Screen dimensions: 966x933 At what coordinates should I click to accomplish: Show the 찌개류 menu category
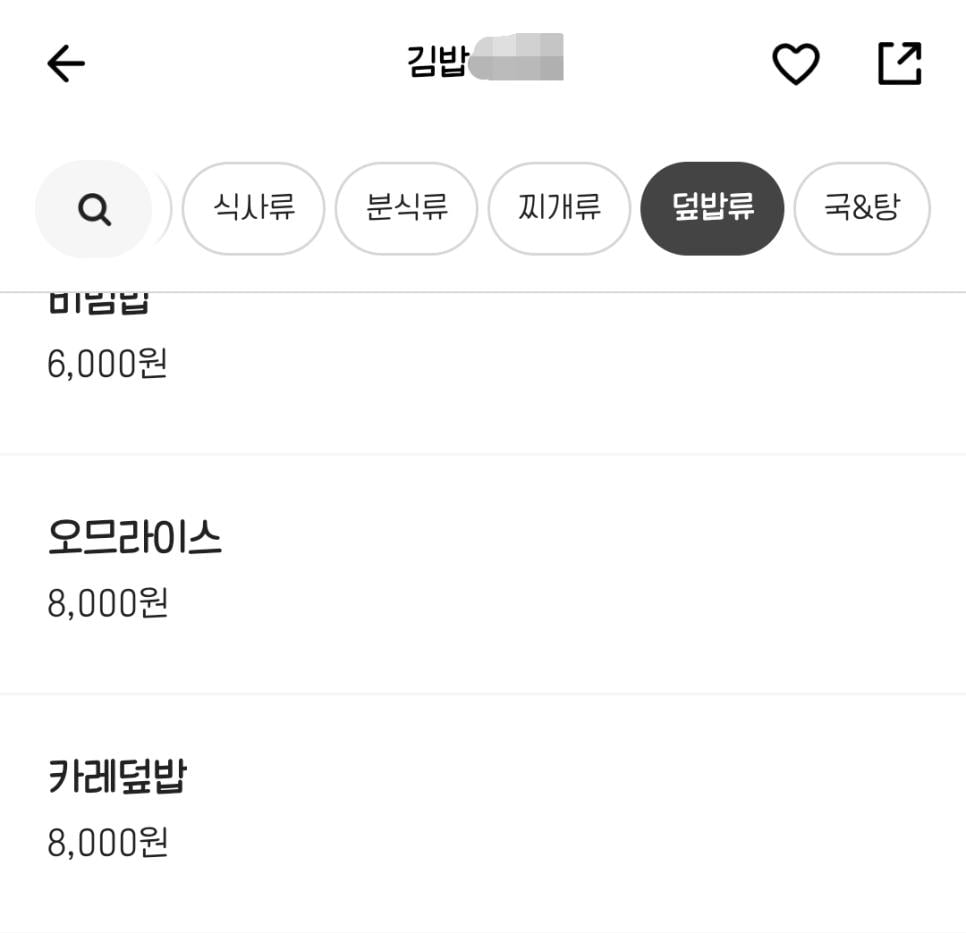click(559, 208)
